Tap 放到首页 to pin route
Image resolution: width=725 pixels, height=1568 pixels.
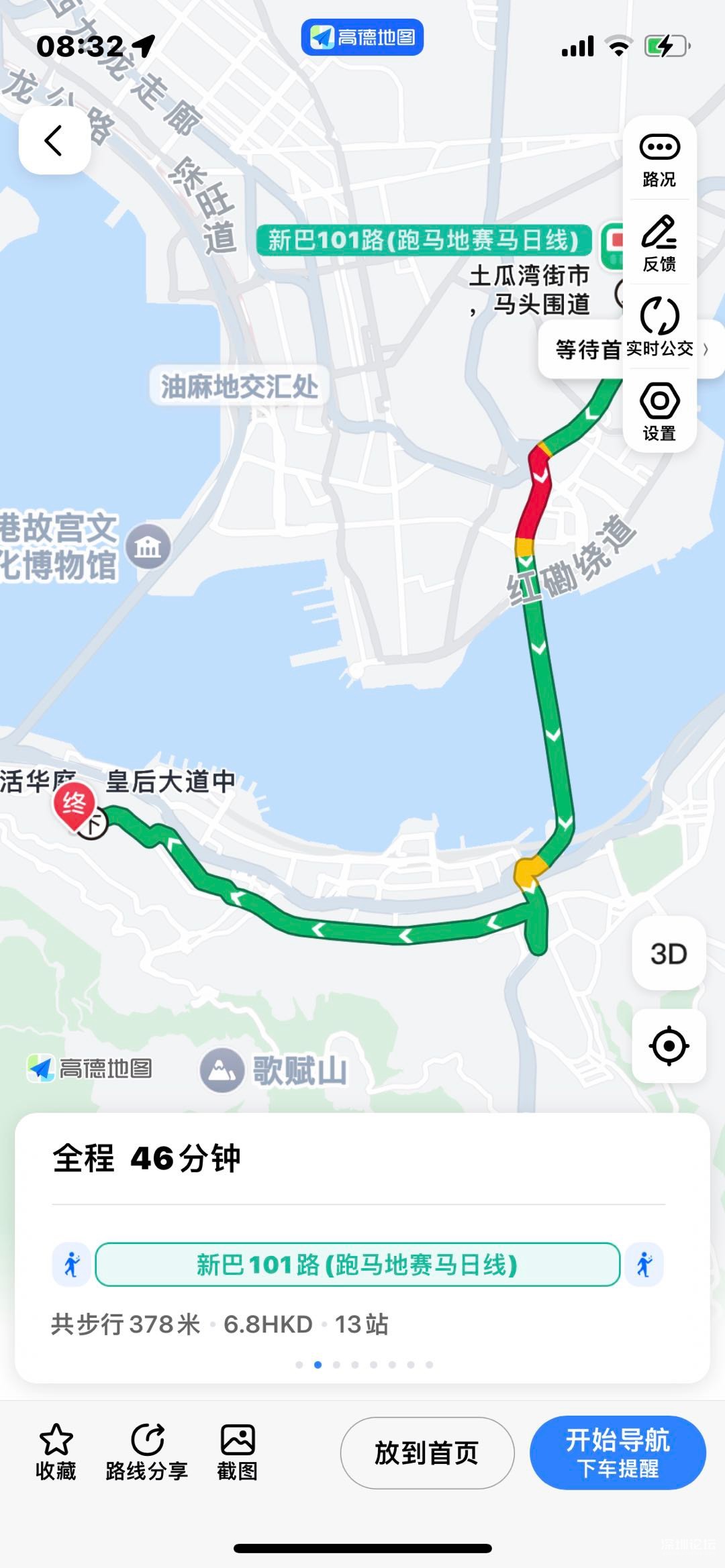point(427,1453)
